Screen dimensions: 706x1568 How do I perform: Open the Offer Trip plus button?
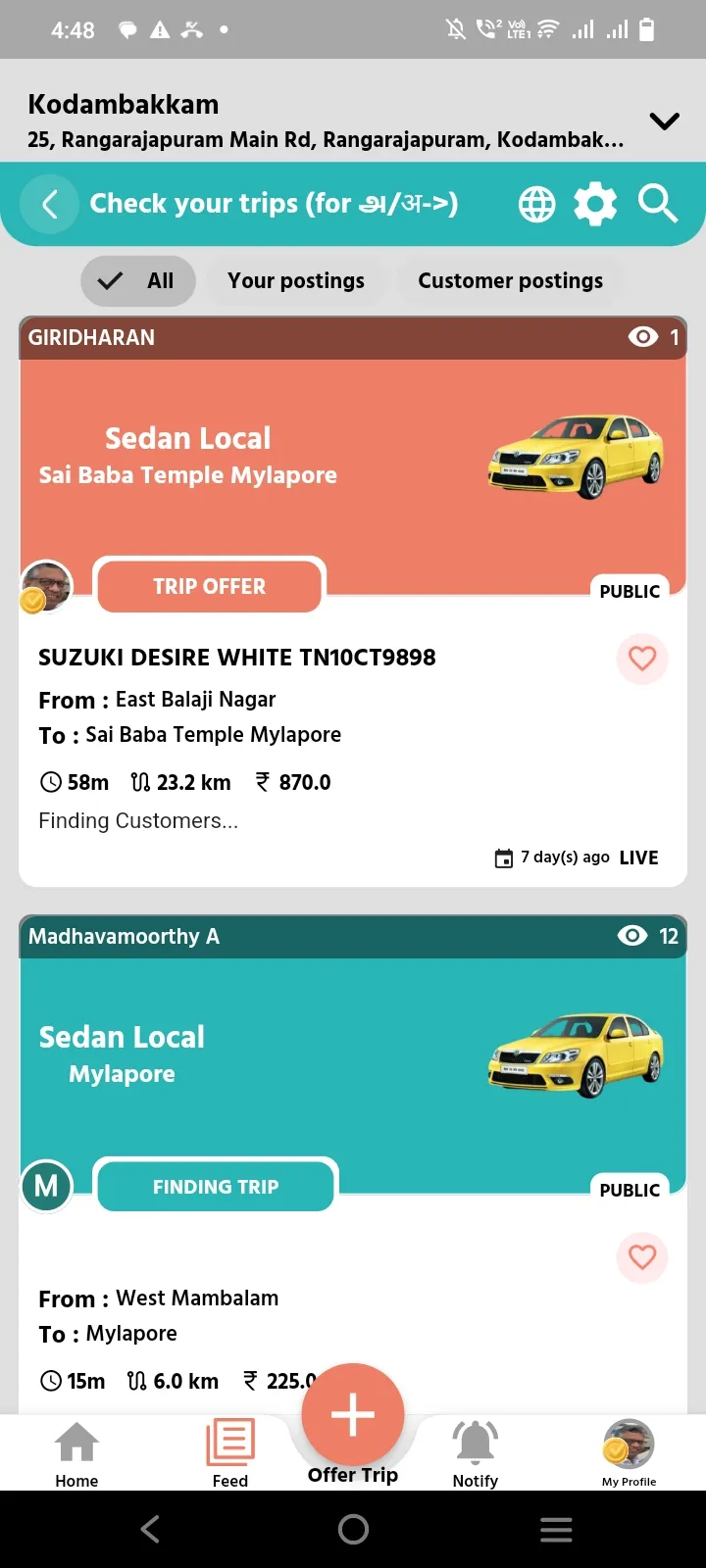point(352,1414)
